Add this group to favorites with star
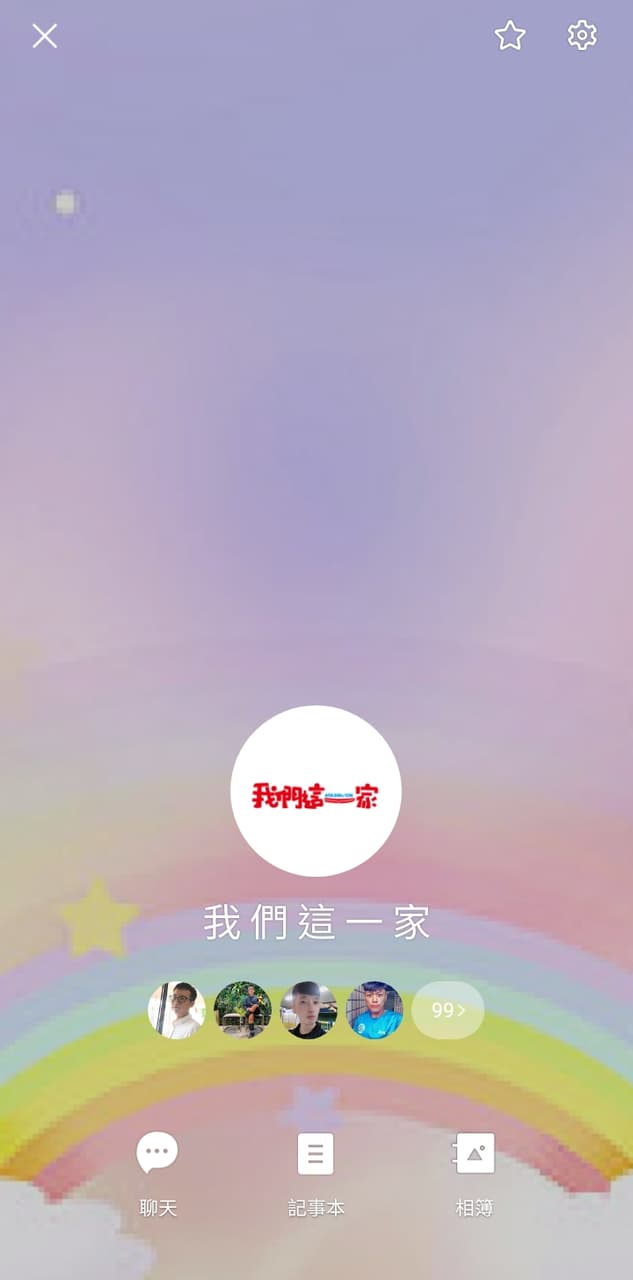Image resolution: width=633 pixels, height=1280 pixels. [x=510, y=36]
